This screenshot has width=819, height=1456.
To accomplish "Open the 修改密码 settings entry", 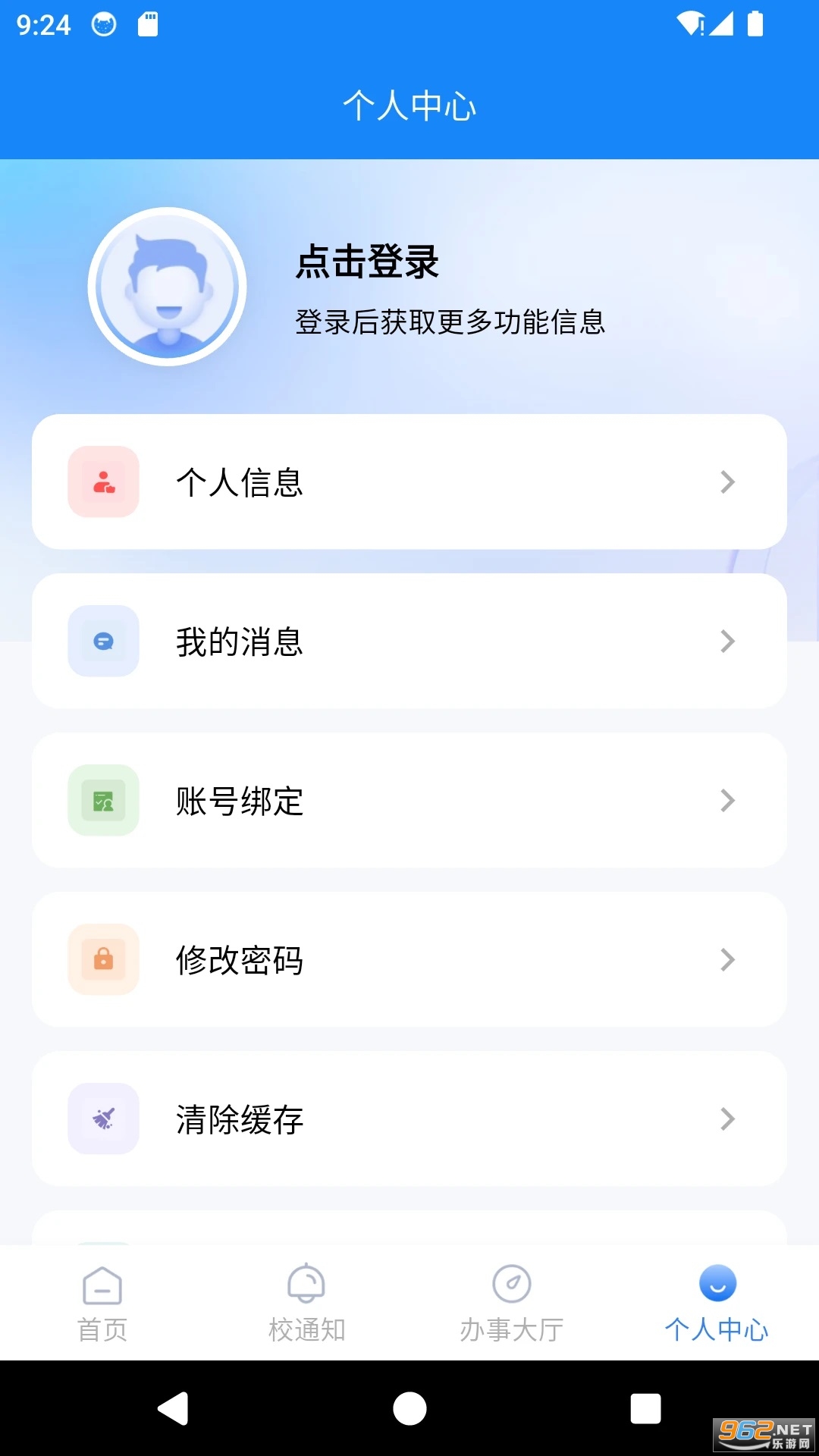I will (x=409, y=960).
